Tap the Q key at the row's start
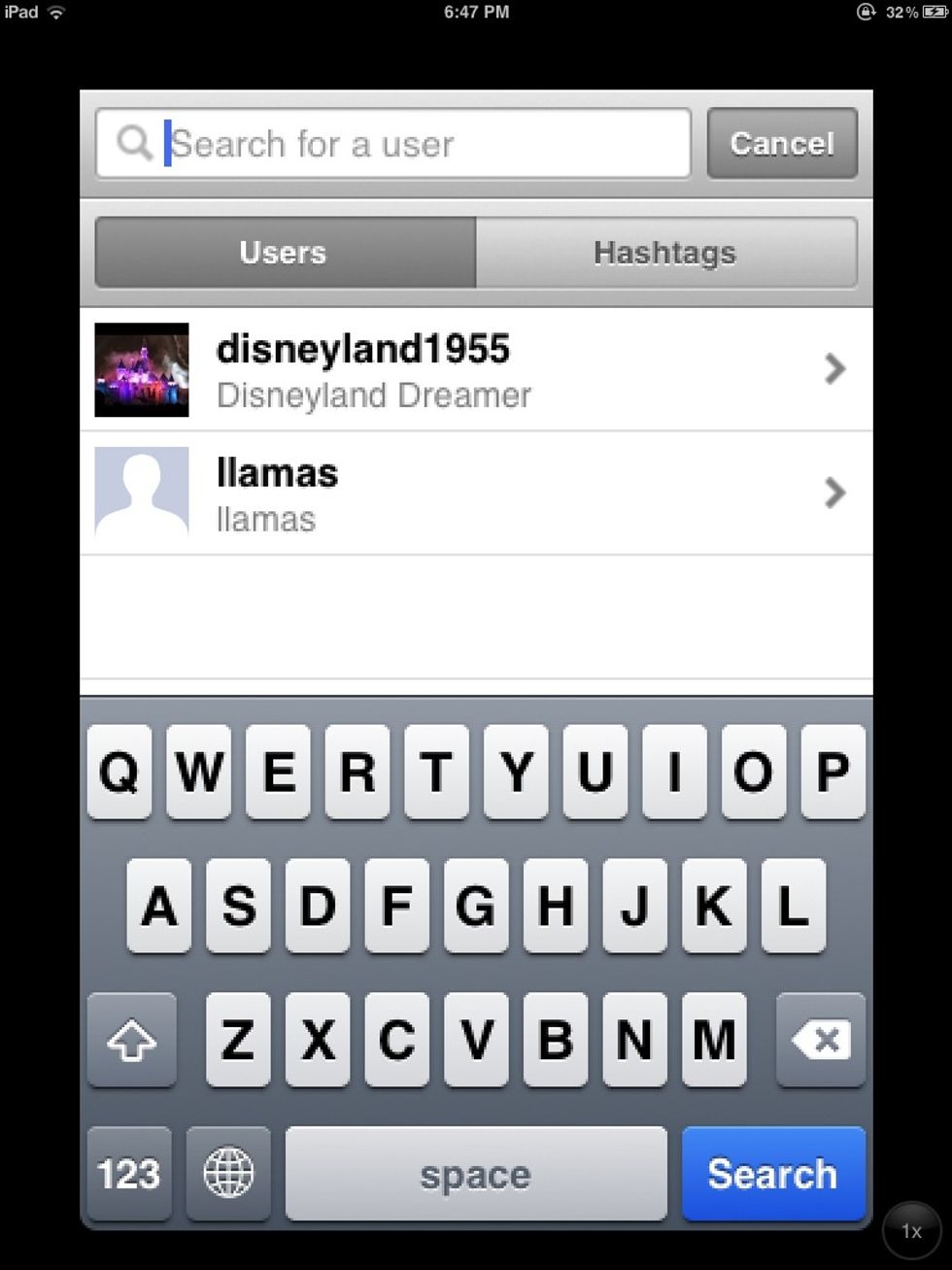The height and width of the screenshot is (1270, 952). 119,772
